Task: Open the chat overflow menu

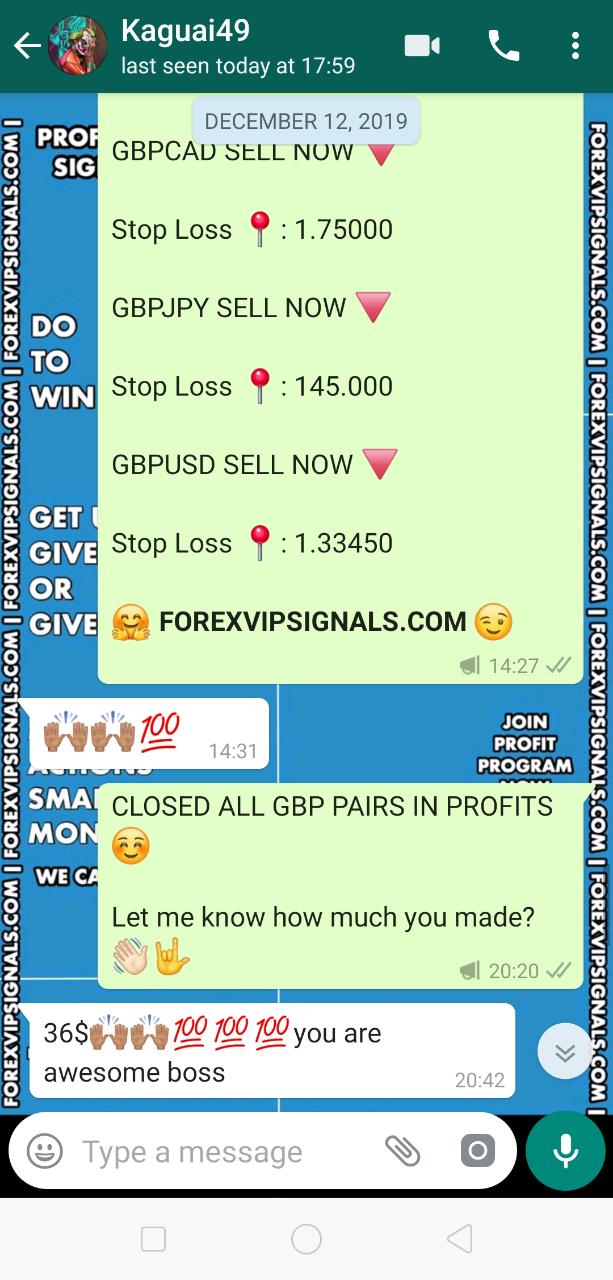Action: [x=575, y=46]
